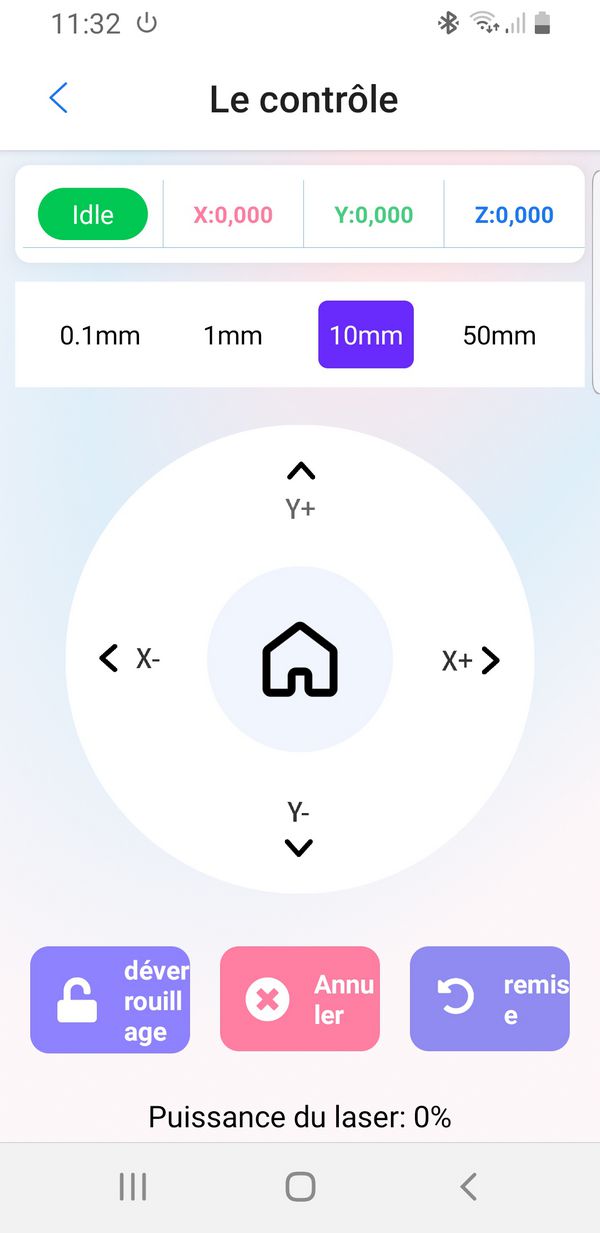Select the 1mm step size
Viewport: 600px width, 1233px height.
233,335
